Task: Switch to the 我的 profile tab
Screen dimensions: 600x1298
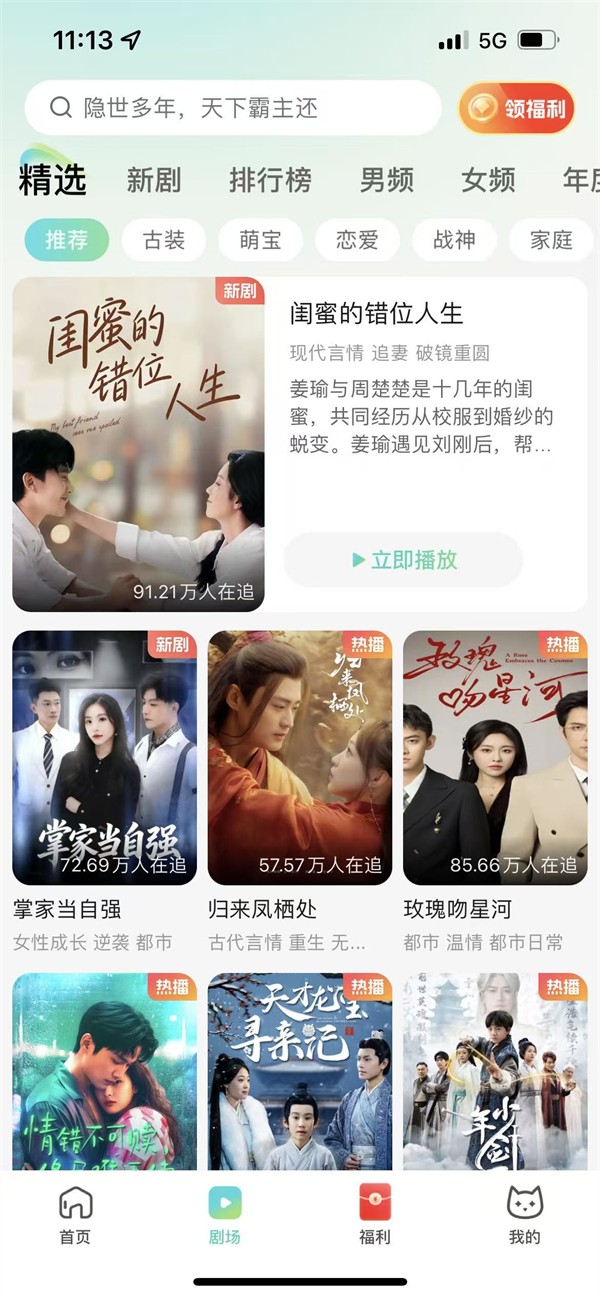Action: (x=524, y=1215)
